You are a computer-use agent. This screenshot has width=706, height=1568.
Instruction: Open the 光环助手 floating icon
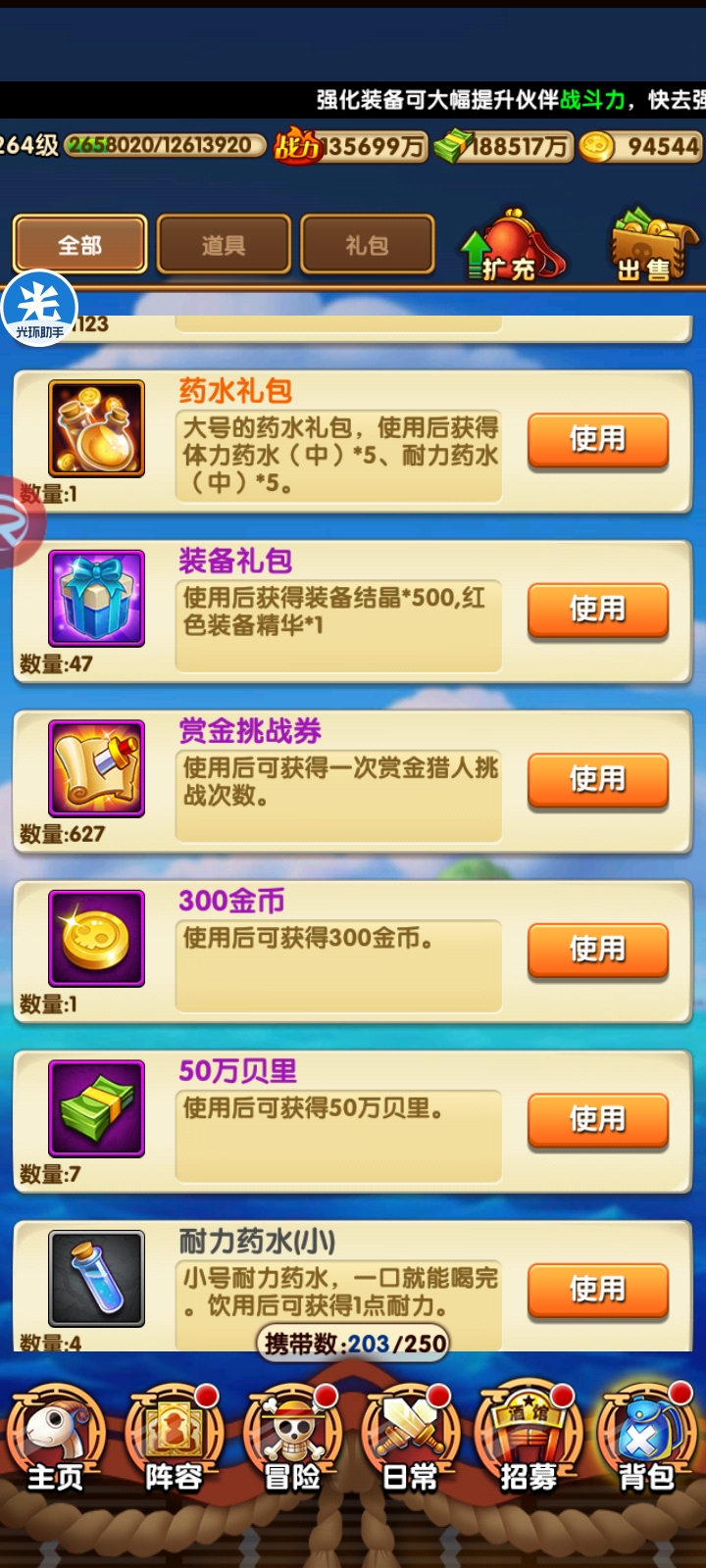(x=39, y=308)
